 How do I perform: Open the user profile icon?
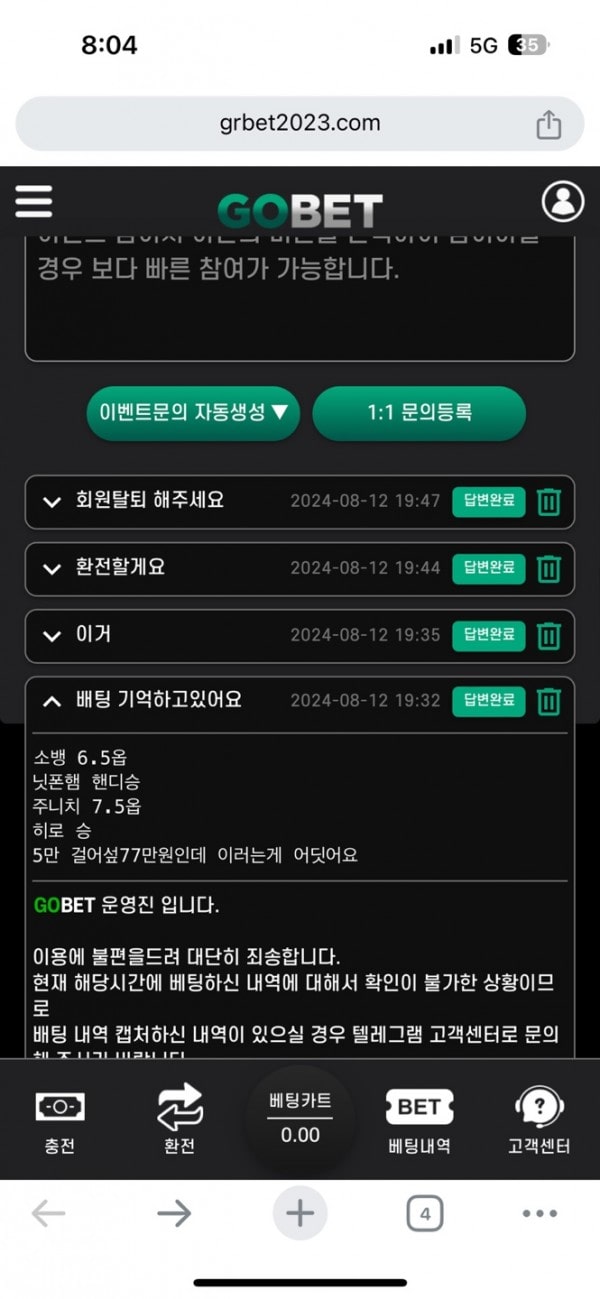coord(563,201)
